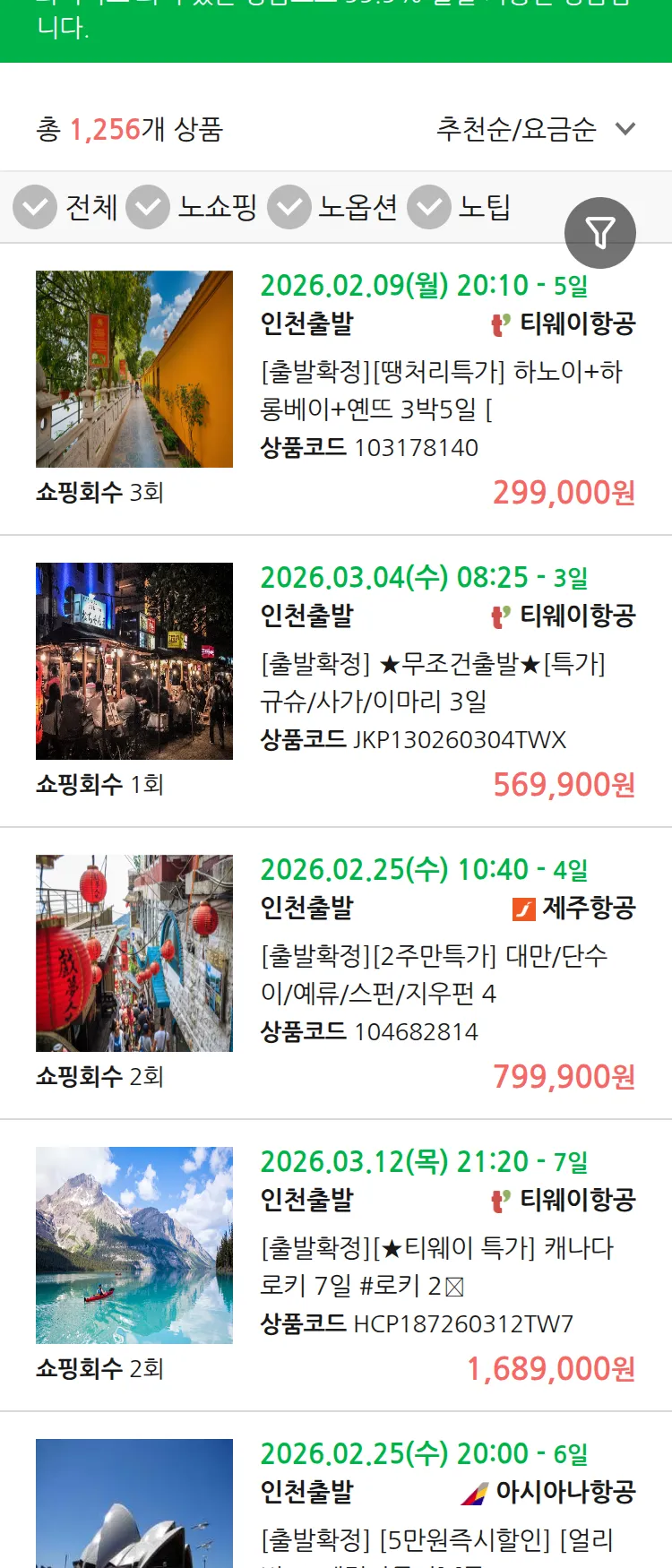
Task: Tap the checkmark icon beside 전체
Action: 34,207
